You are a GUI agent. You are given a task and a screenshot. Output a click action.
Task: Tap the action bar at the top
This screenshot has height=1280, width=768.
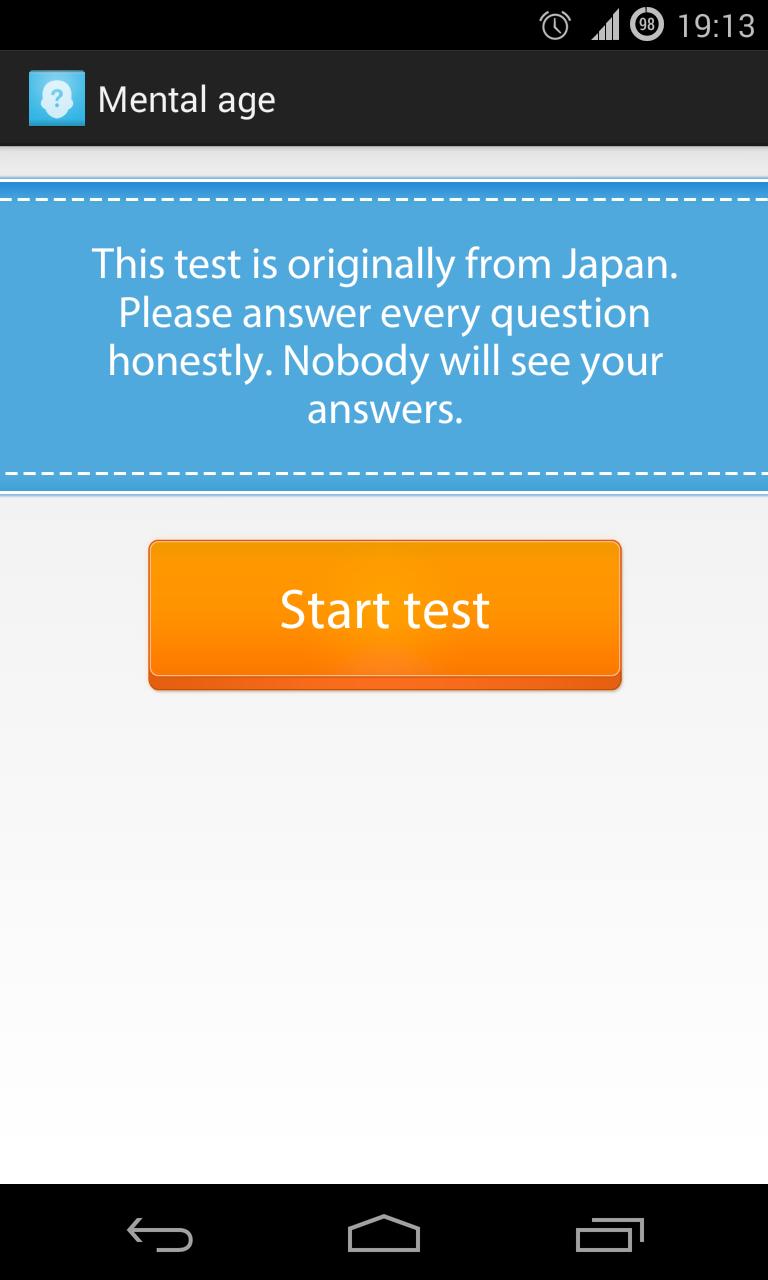point(384,98)
